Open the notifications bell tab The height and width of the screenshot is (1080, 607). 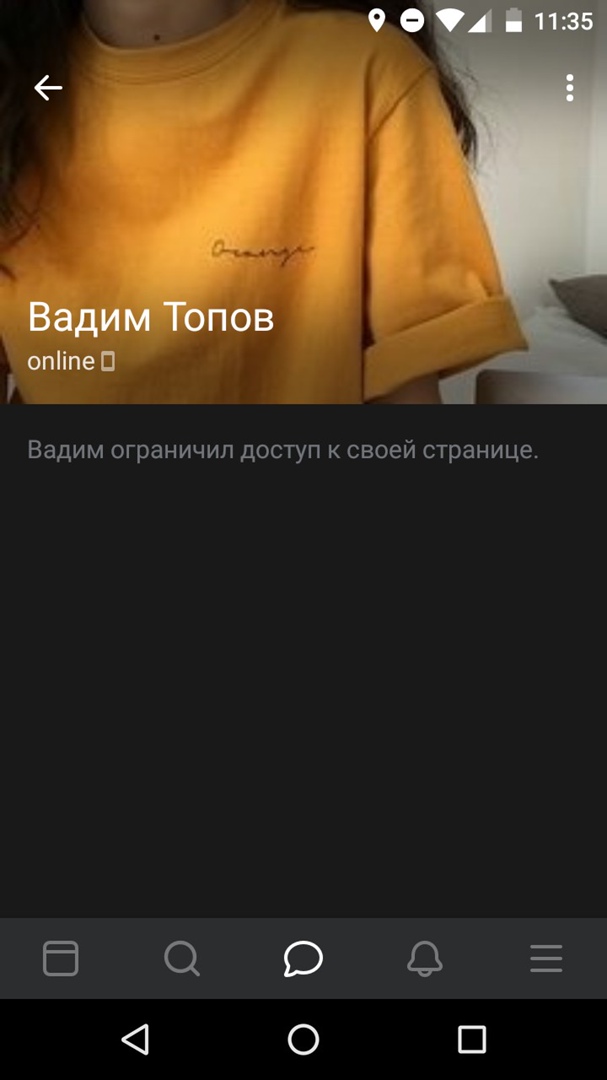pyautogui.click(x=425, y=958)
